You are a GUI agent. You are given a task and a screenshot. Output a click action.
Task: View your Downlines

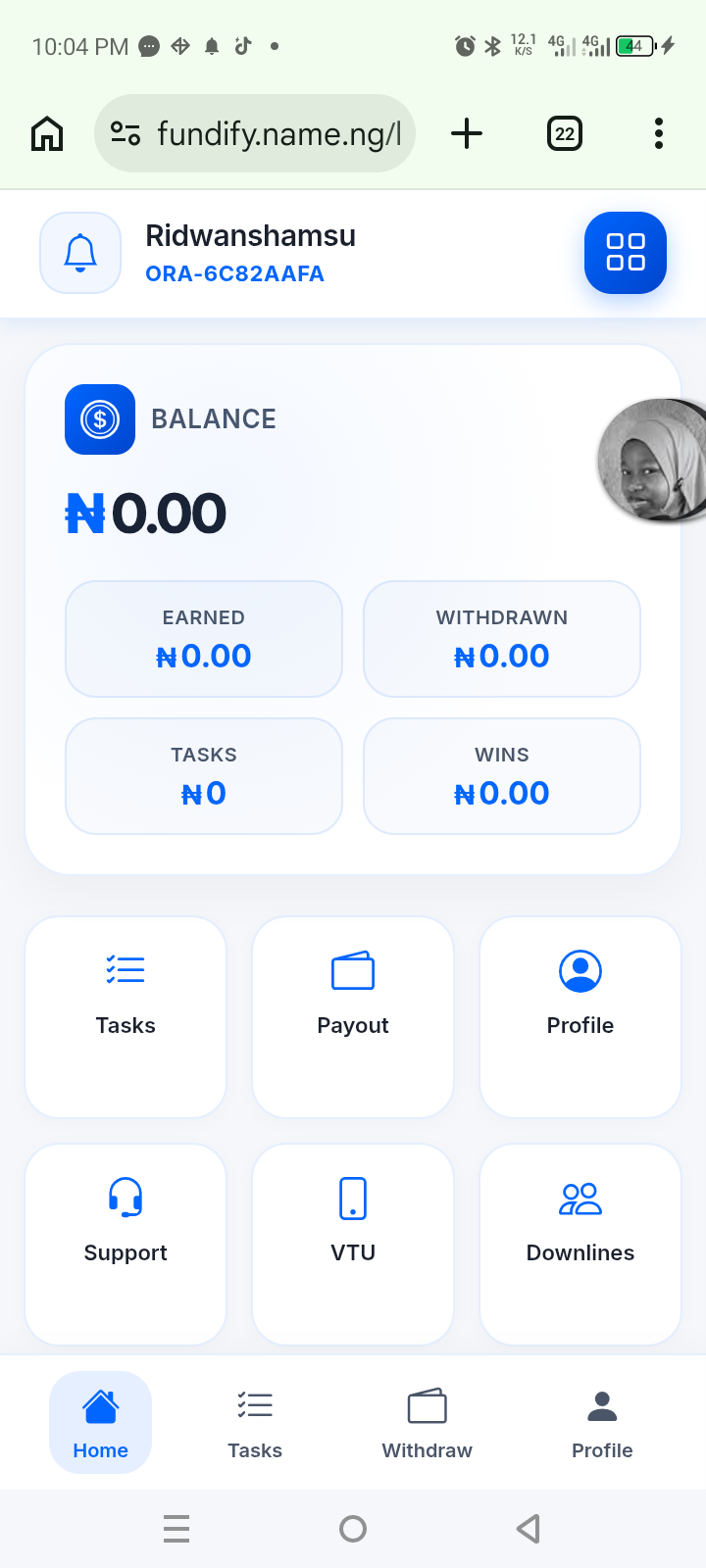[x=580, y=1244]
